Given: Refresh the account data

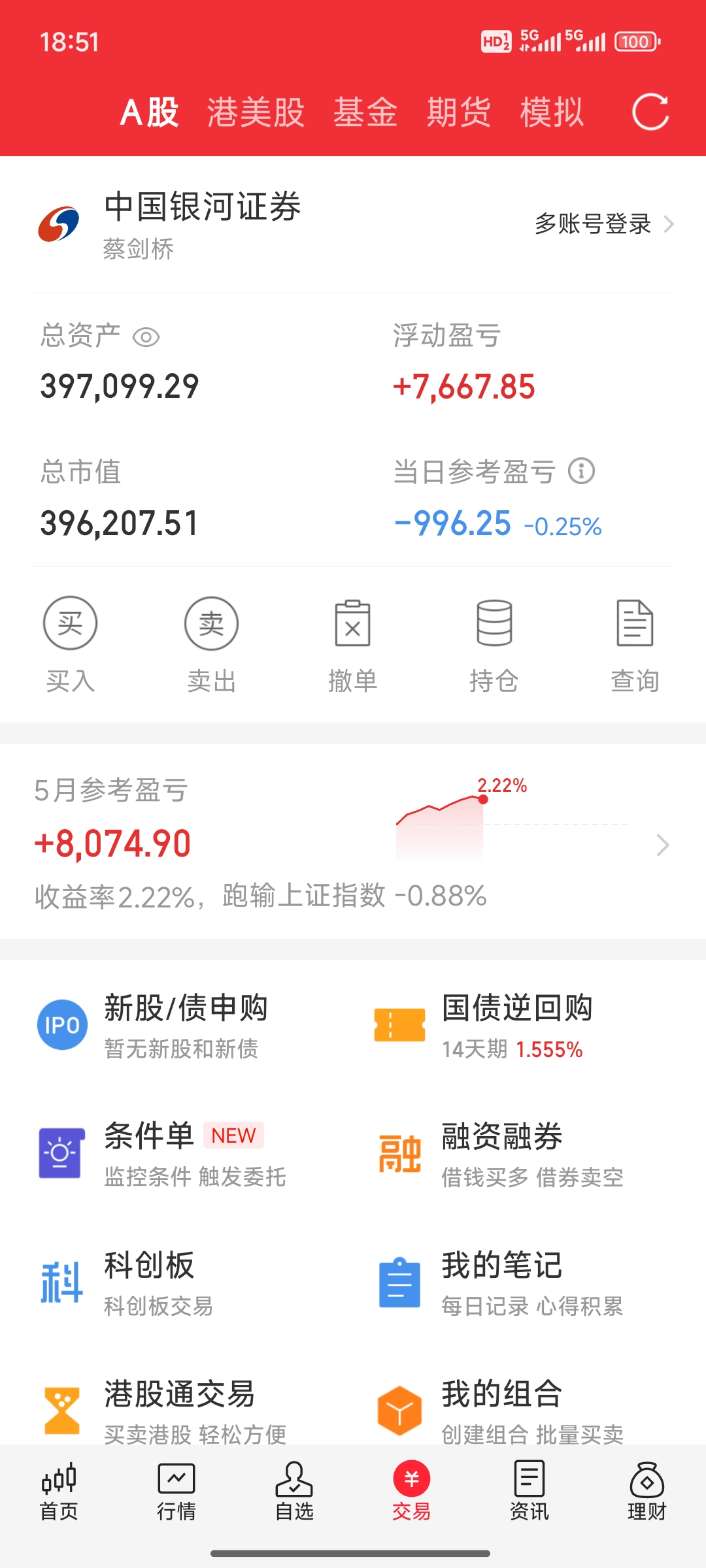Looking at the screenshot, I should [x=650, y=112].
